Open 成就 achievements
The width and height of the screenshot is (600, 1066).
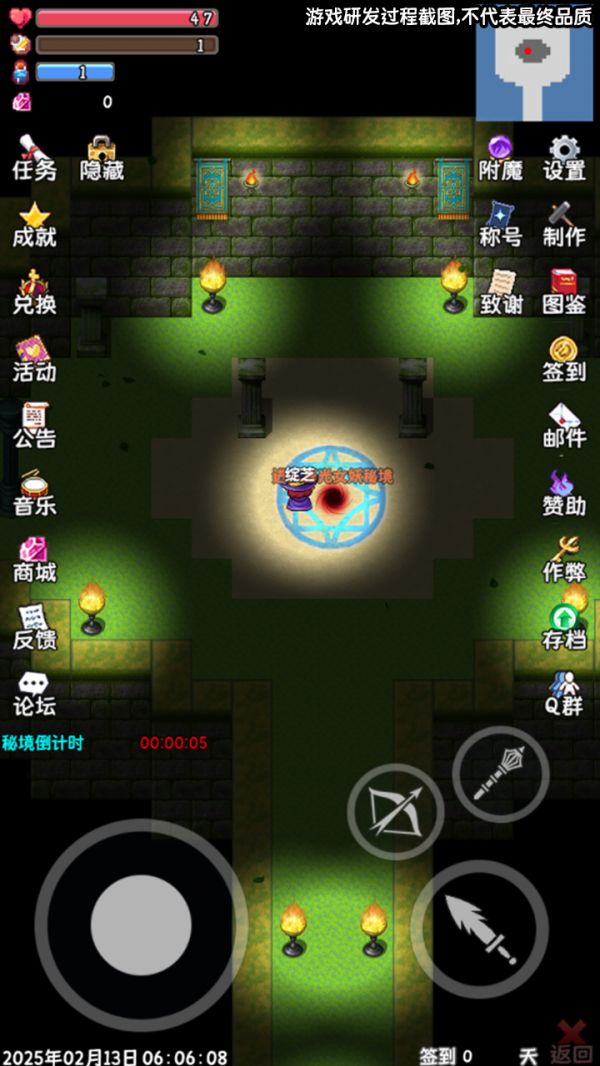click(x=34, y=226)
